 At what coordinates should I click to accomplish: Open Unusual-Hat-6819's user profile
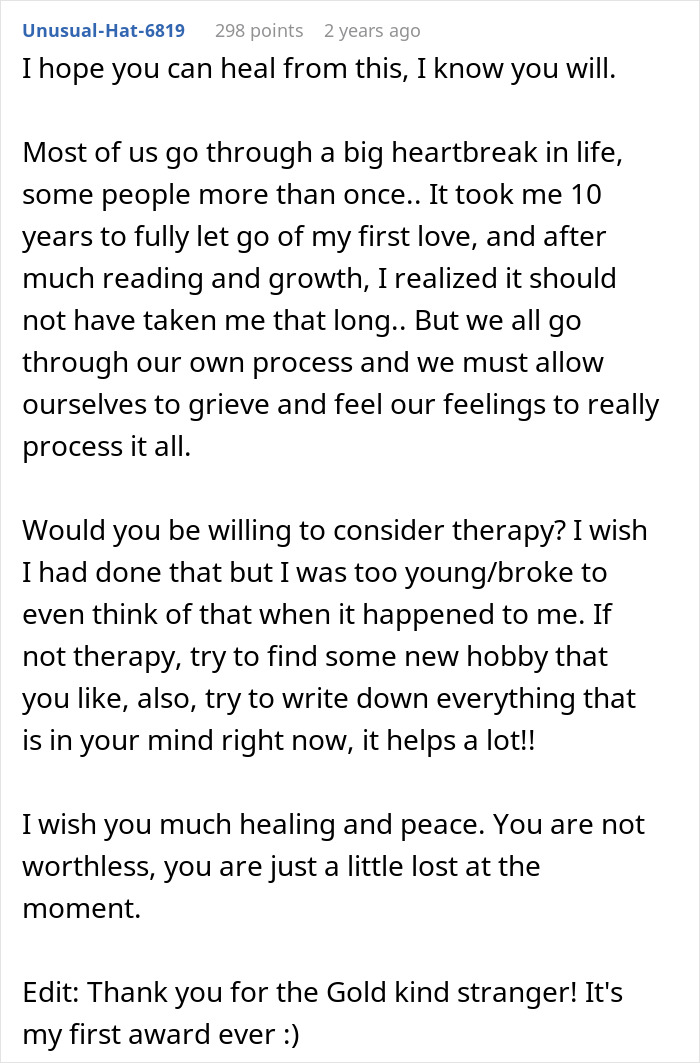point(103,31)
